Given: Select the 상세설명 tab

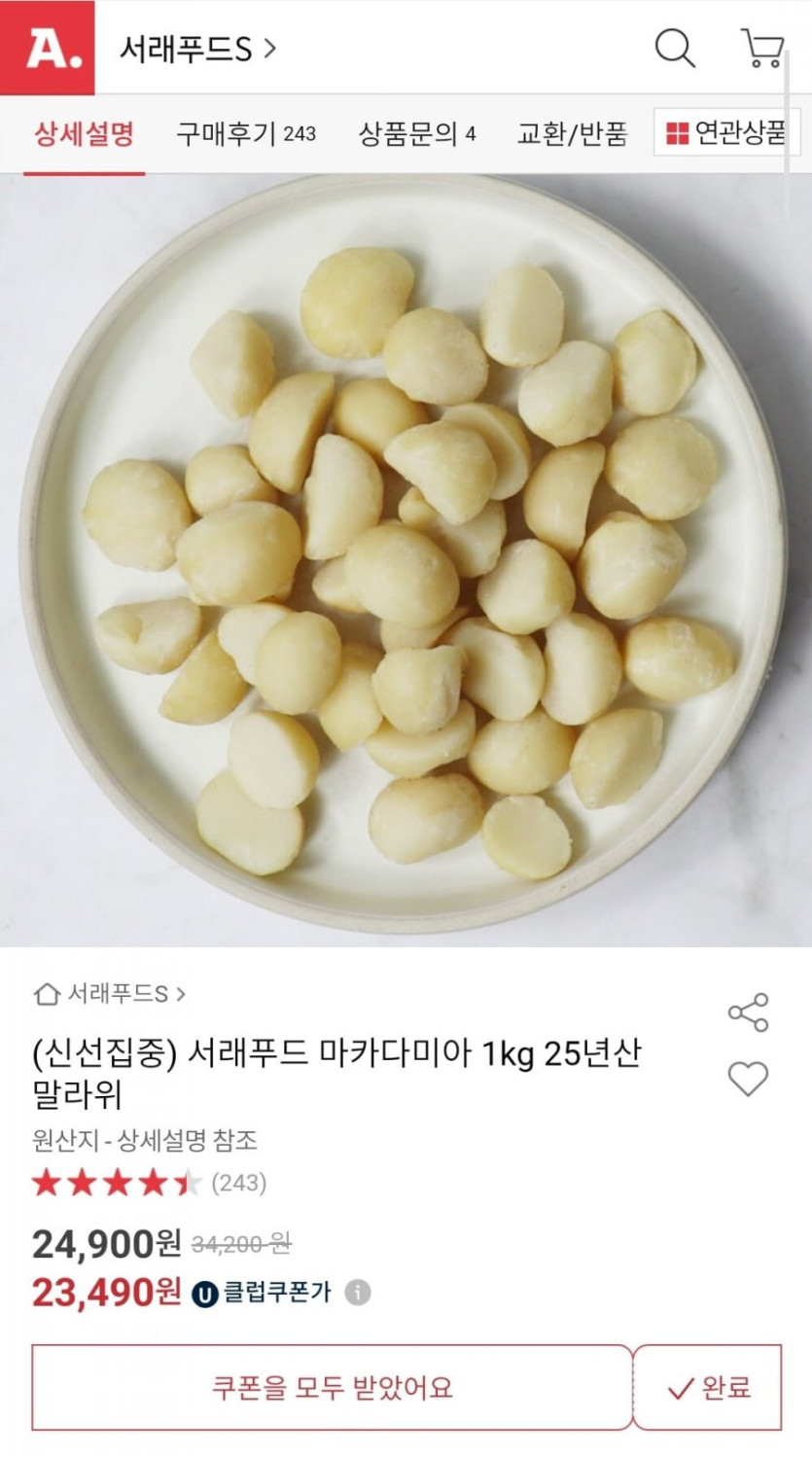Looking at the screenshot, I should [x=85, y=134].
